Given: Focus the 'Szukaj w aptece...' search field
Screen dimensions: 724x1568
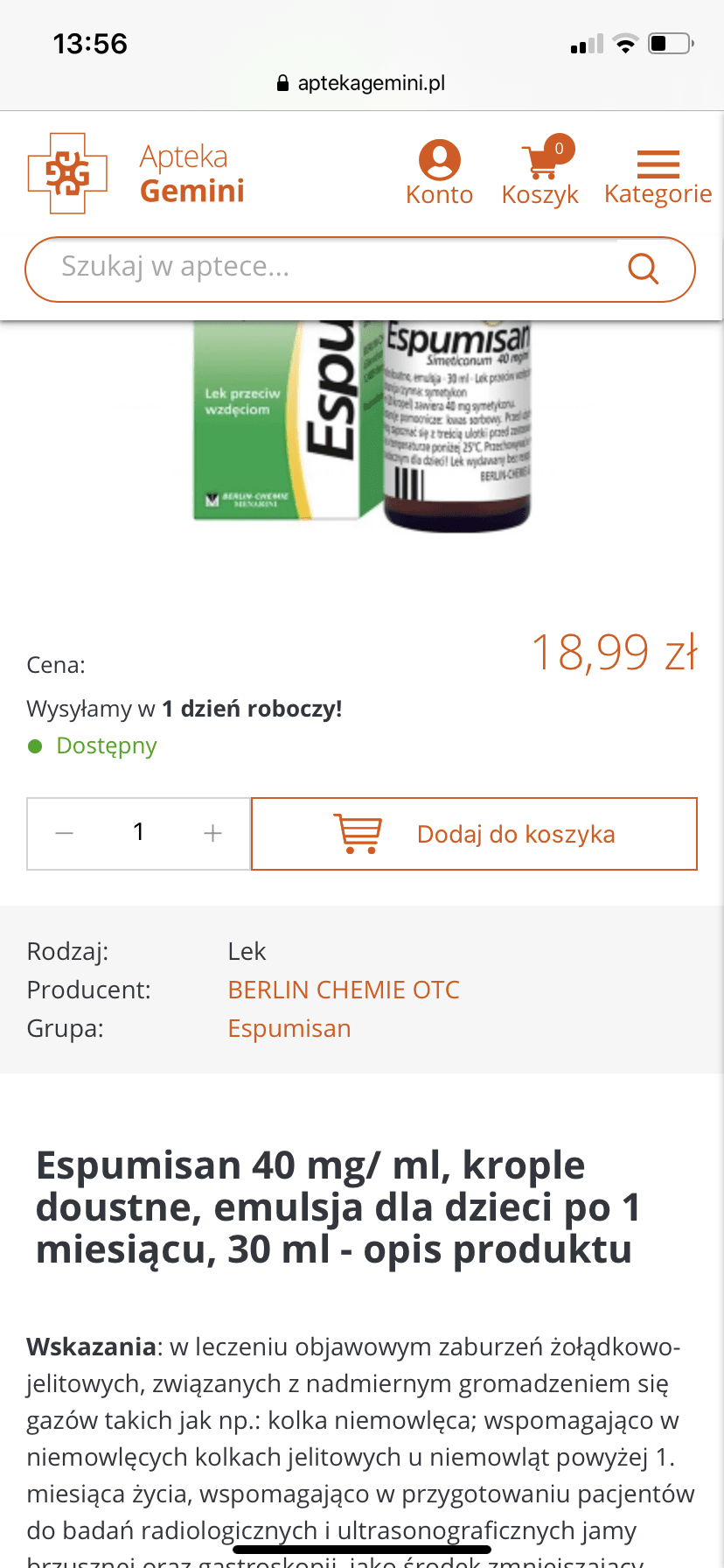Looking at the screenshot, I should point(332,267).
